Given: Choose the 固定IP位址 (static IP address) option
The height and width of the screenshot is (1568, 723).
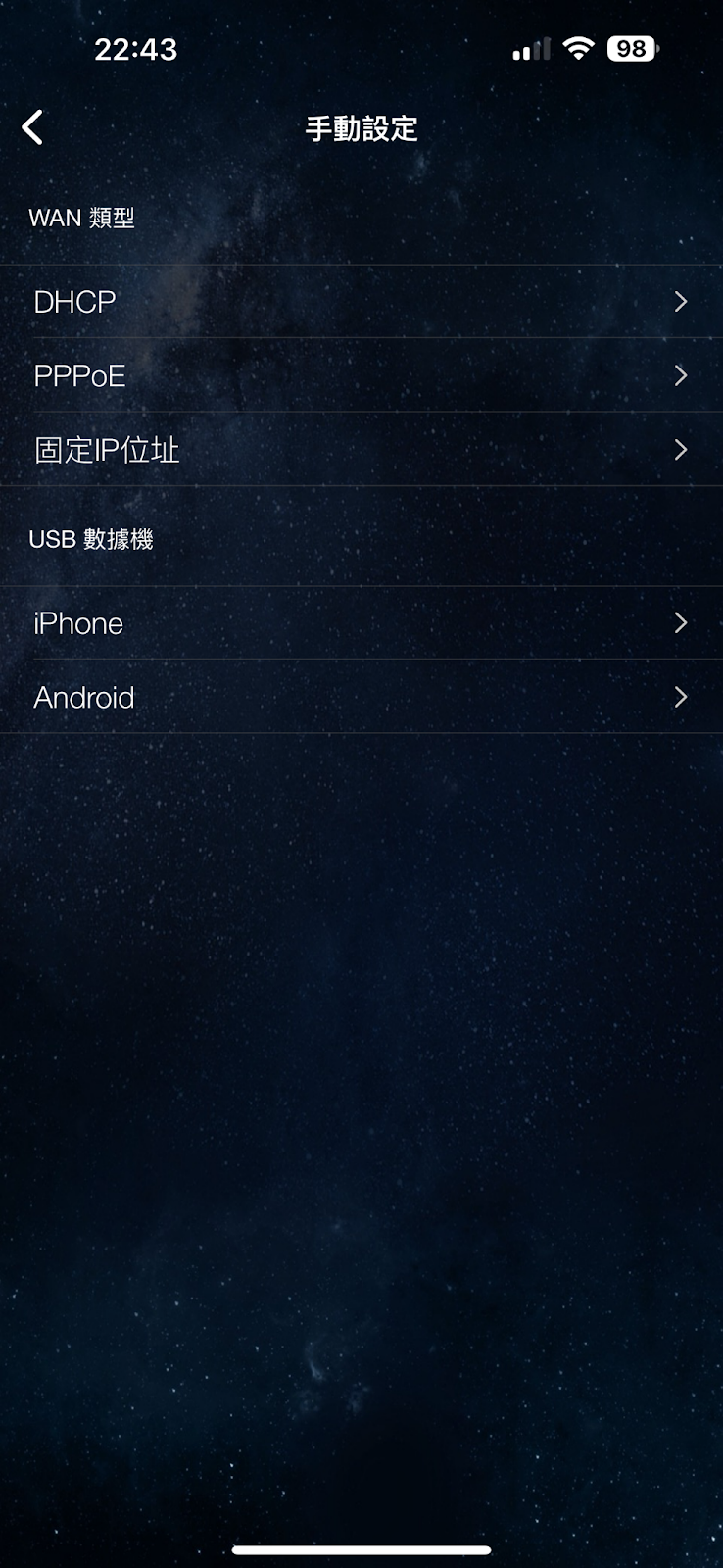Looking at the screenshot, I should pos(361,450).
